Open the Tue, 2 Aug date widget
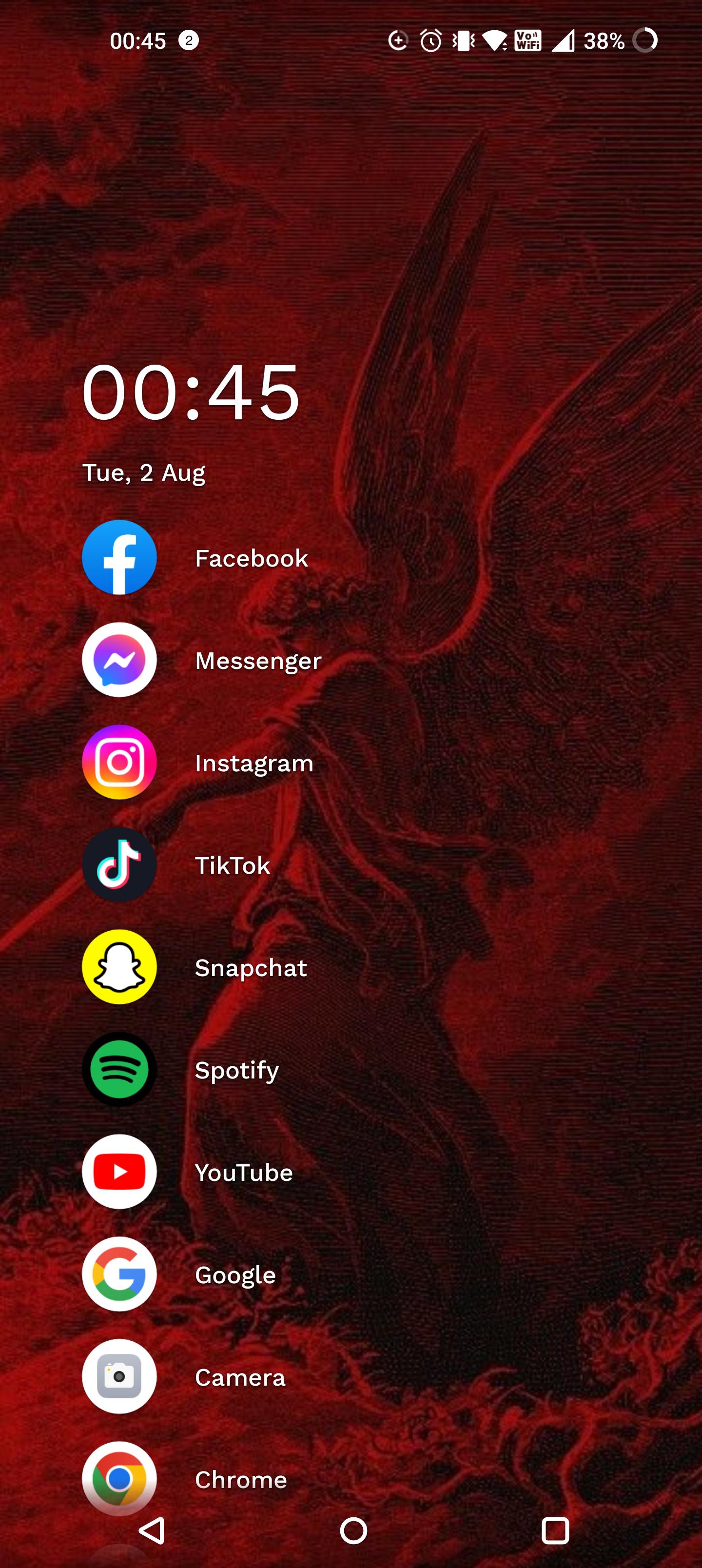Viewport: 702px width, 1568px height. tap(144, 473)
